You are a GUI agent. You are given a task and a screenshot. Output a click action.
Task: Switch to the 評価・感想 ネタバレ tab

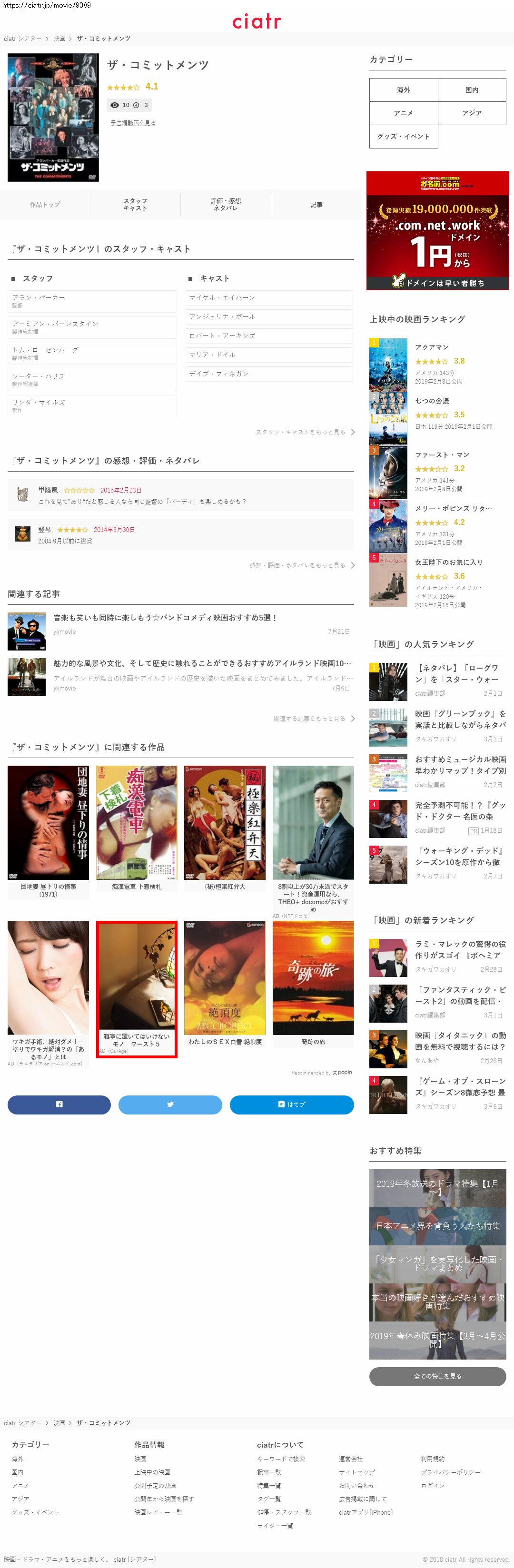click(x=226, y=205)
